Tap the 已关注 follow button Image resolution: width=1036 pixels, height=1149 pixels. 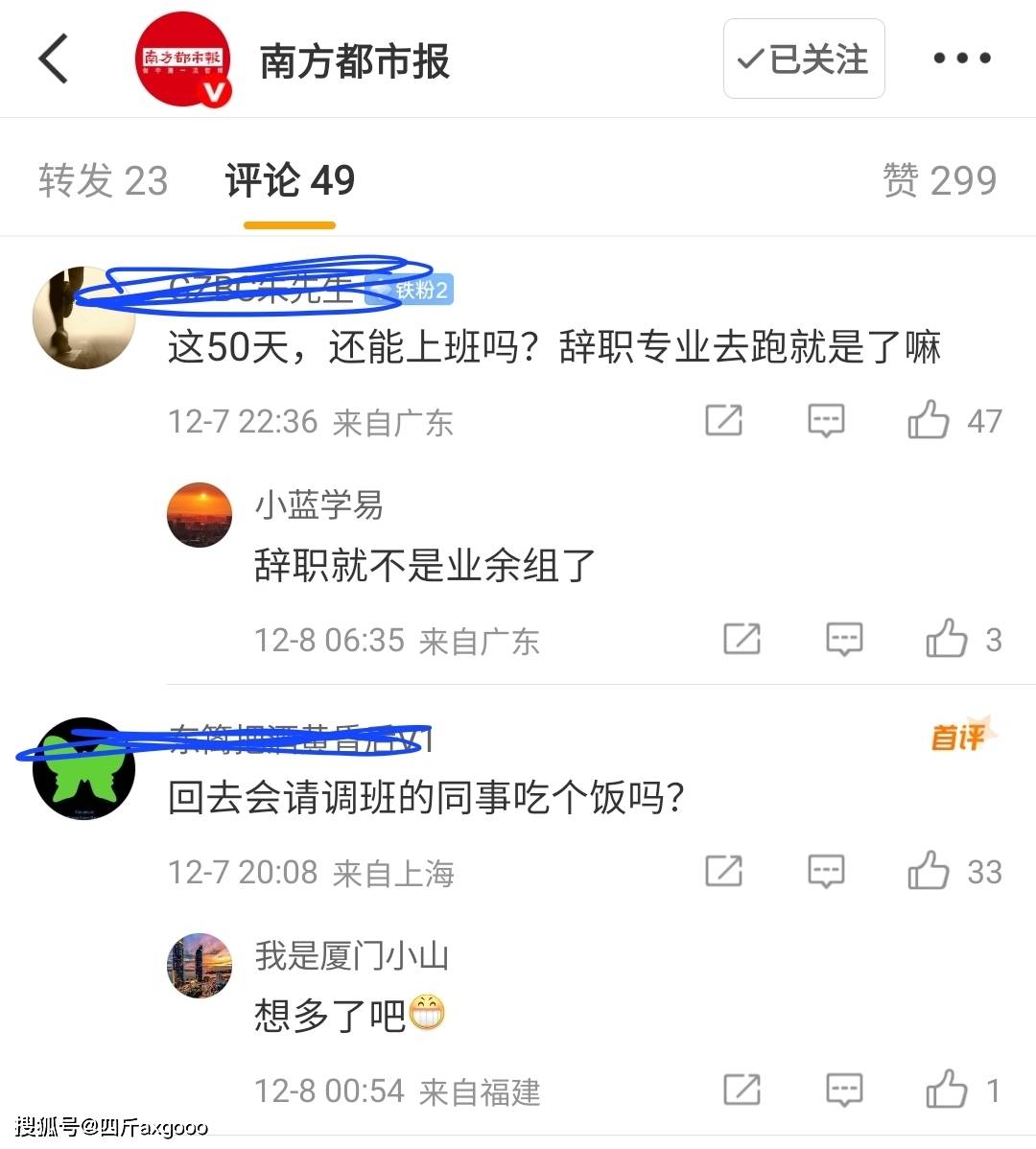click(803, 59)
